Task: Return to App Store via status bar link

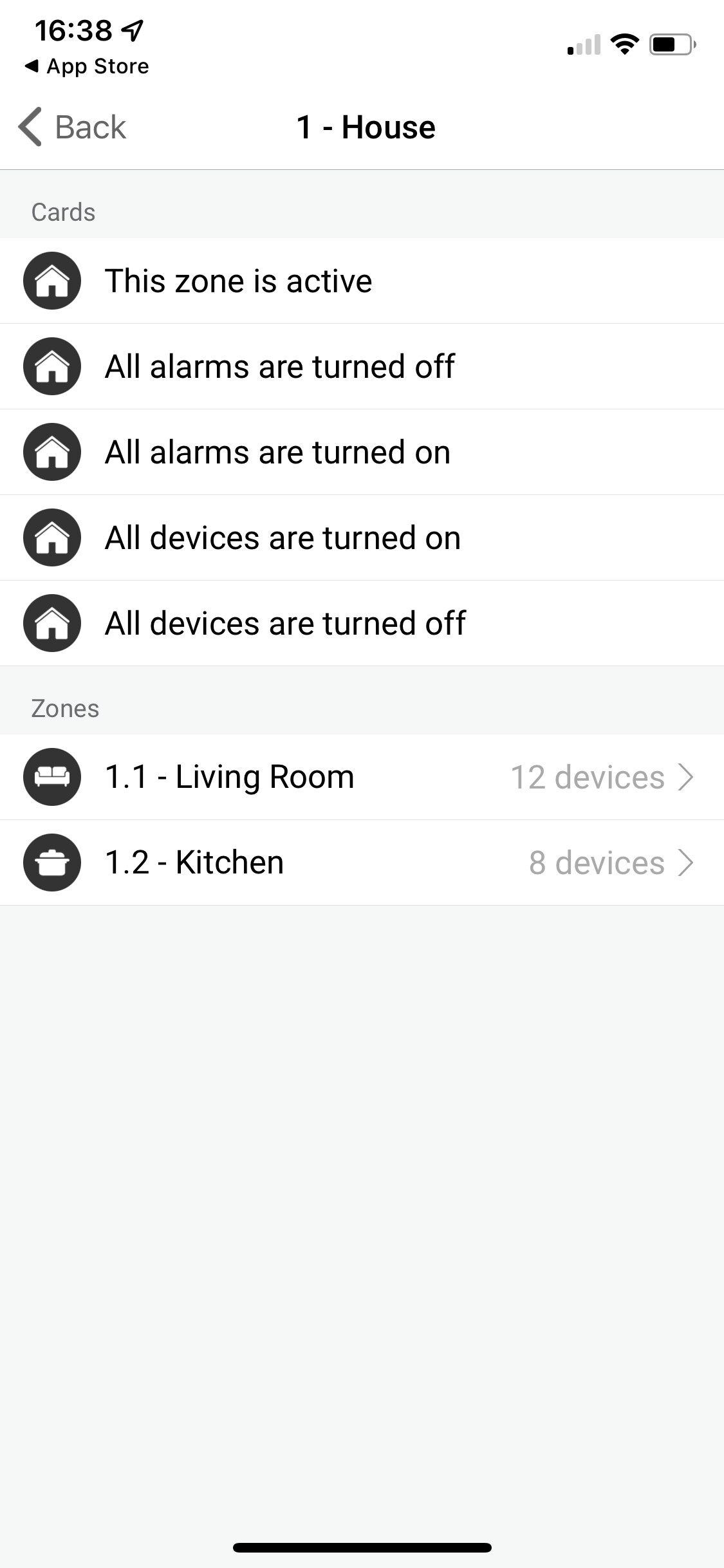Action: pyautogui.click(x=87, y=66)
